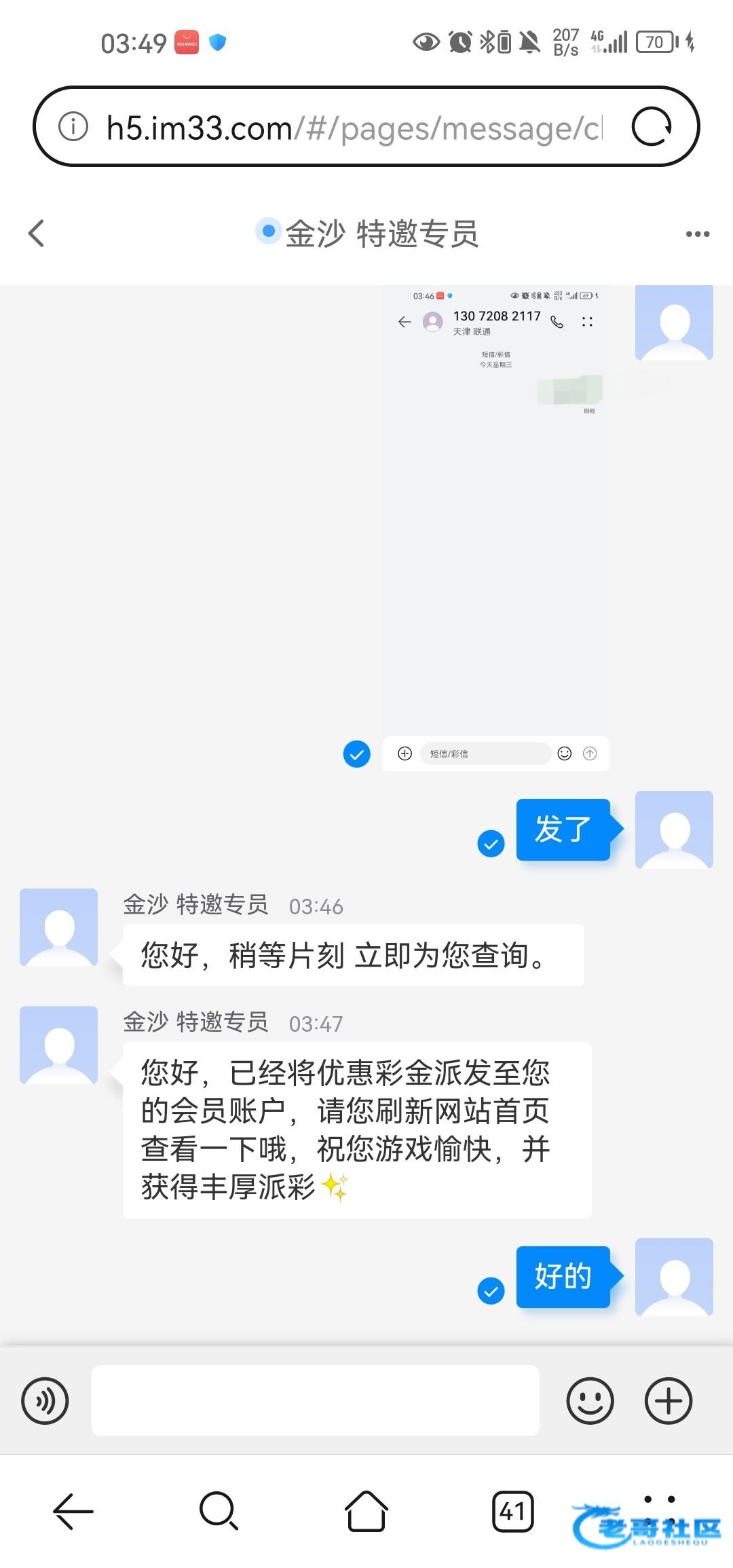Image resolution: width=733 pixels, height=1568 pixels.
Task: Tap the browser back arrow
Action: [73, 1511]
